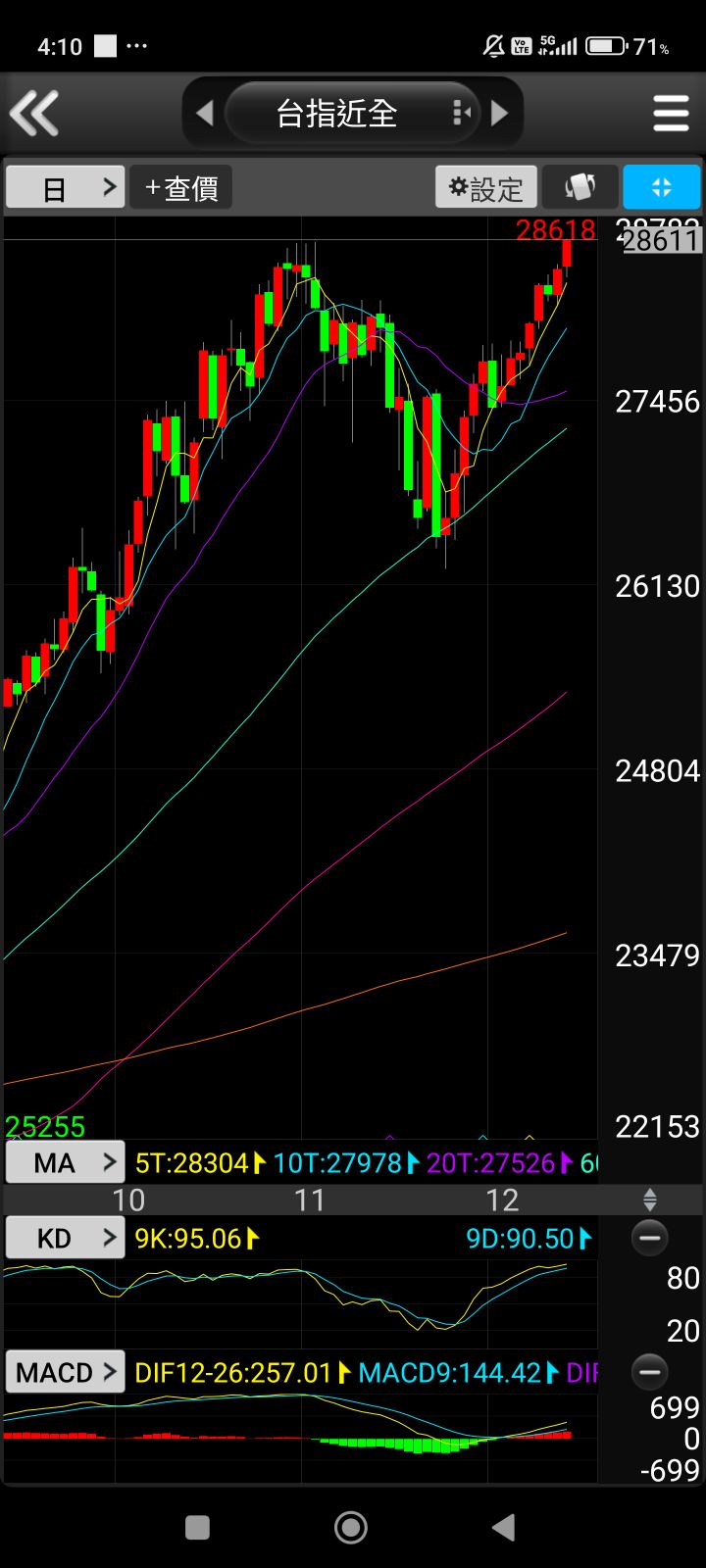The height and width of the screenshot is (1568, 706).
Task: Go back with the double-arrow icon
Action: click(34, 113)
